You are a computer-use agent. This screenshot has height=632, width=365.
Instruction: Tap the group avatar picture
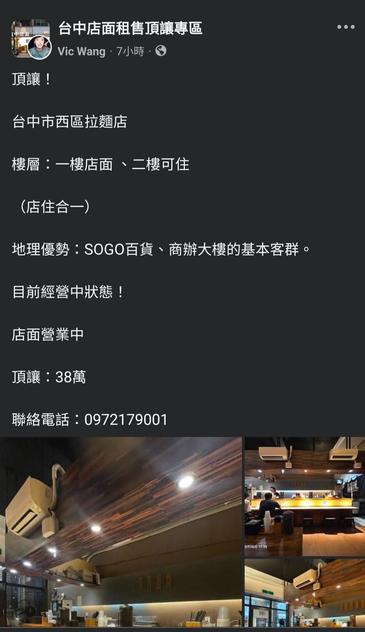(x=26, y=33)
